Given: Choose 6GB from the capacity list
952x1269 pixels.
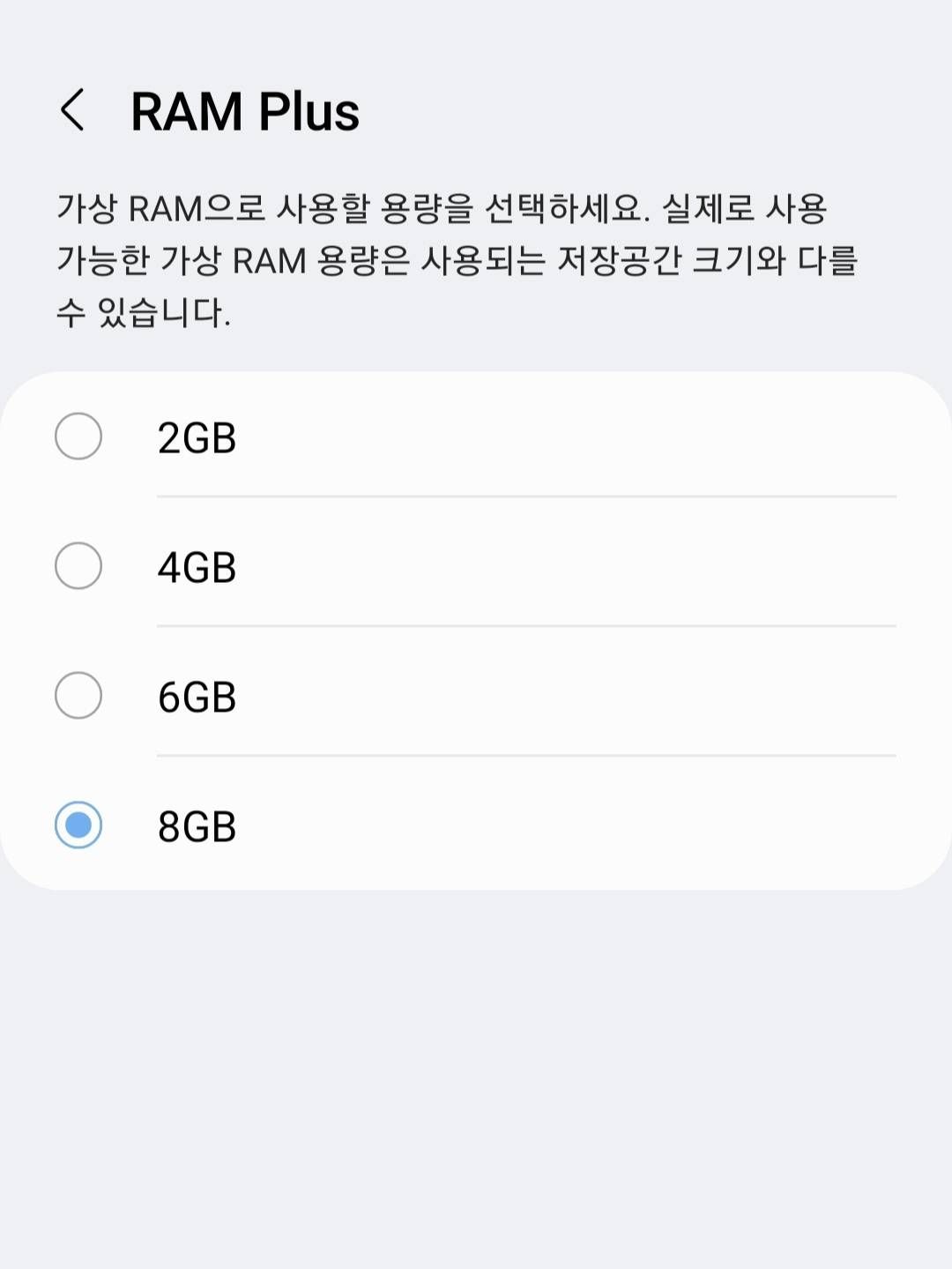Looking at the screenshot, I should tap(353, 698).
